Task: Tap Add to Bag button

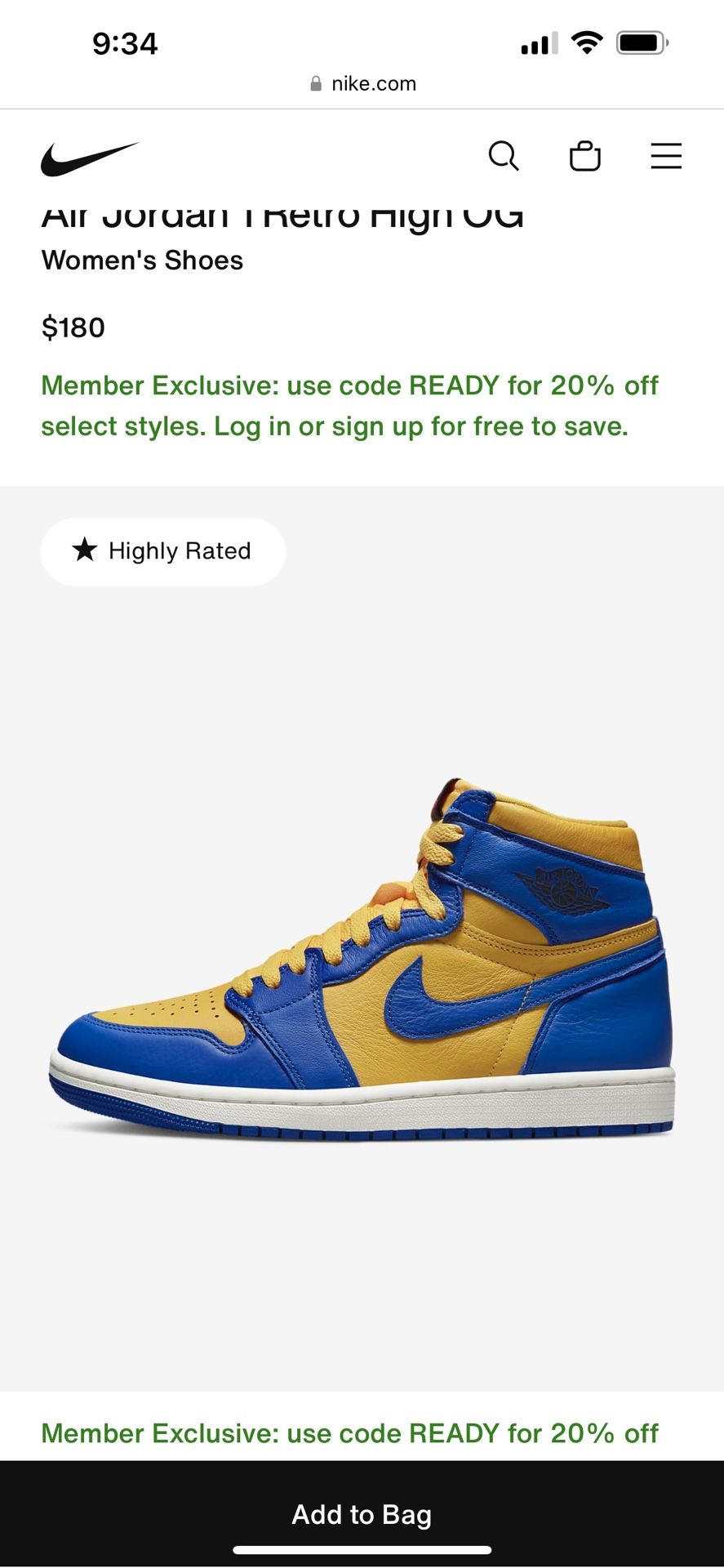Action: (x=362, y=1513)
